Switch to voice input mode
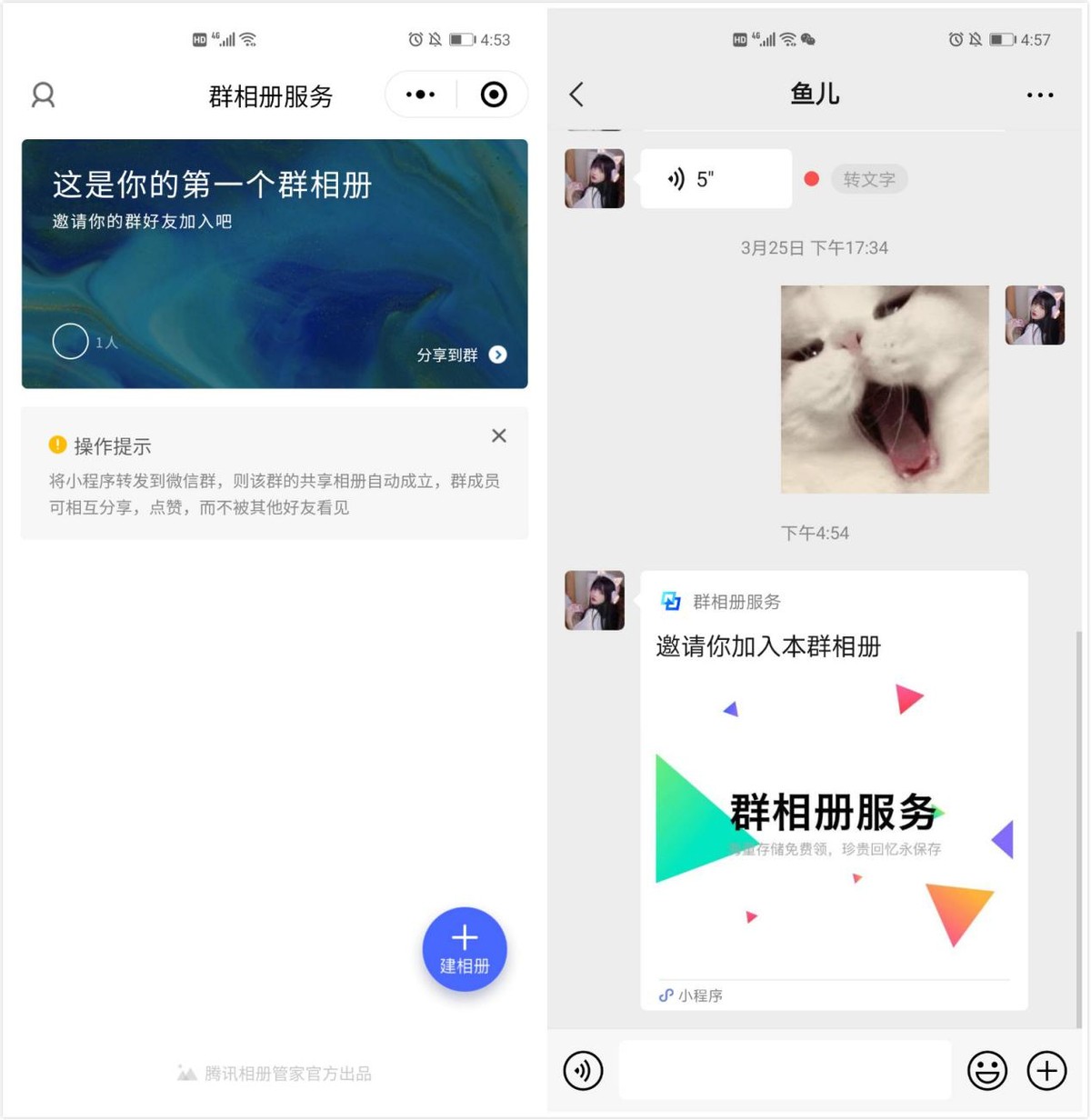This screenshot has width=1091, height=1120. (x=583, y=1070)
